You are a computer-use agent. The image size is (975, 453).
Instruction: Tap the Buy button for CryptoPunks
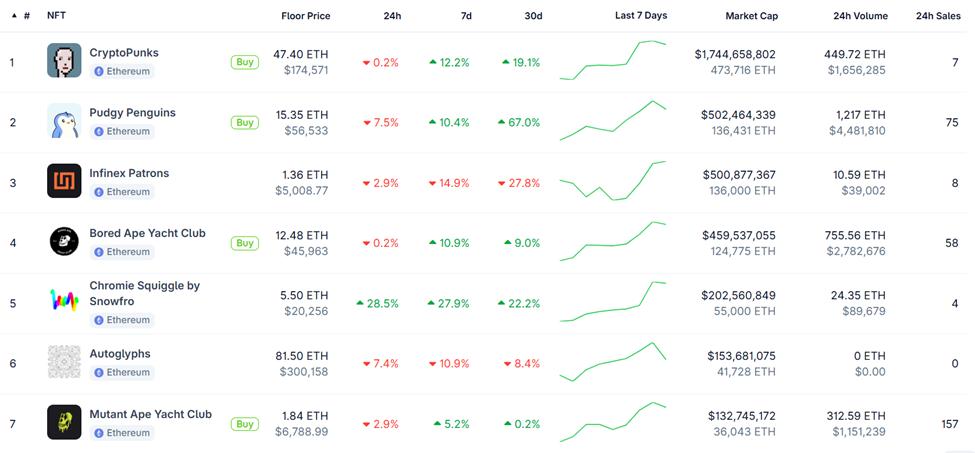point(244,62)
